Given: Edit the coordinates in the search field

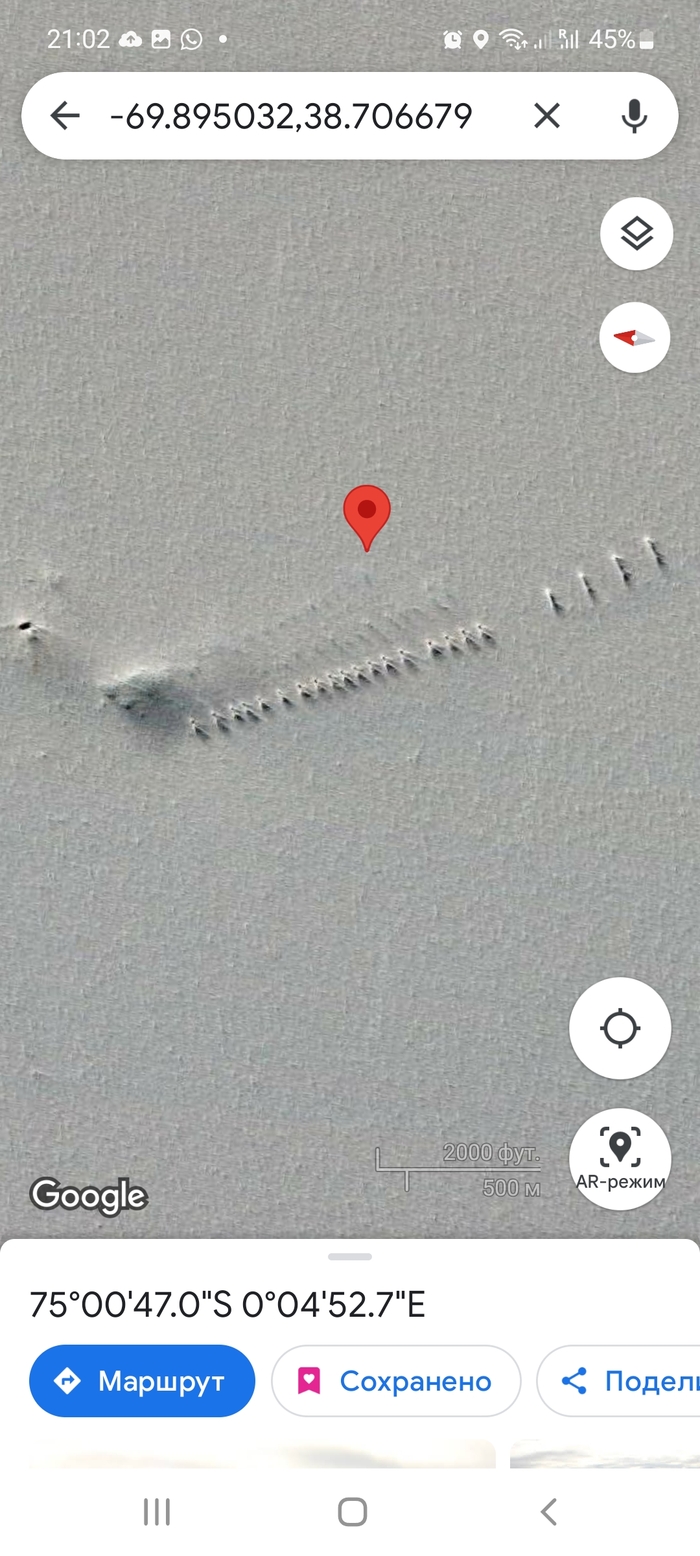Looking at the screenshot, I should tap(290, 116).
